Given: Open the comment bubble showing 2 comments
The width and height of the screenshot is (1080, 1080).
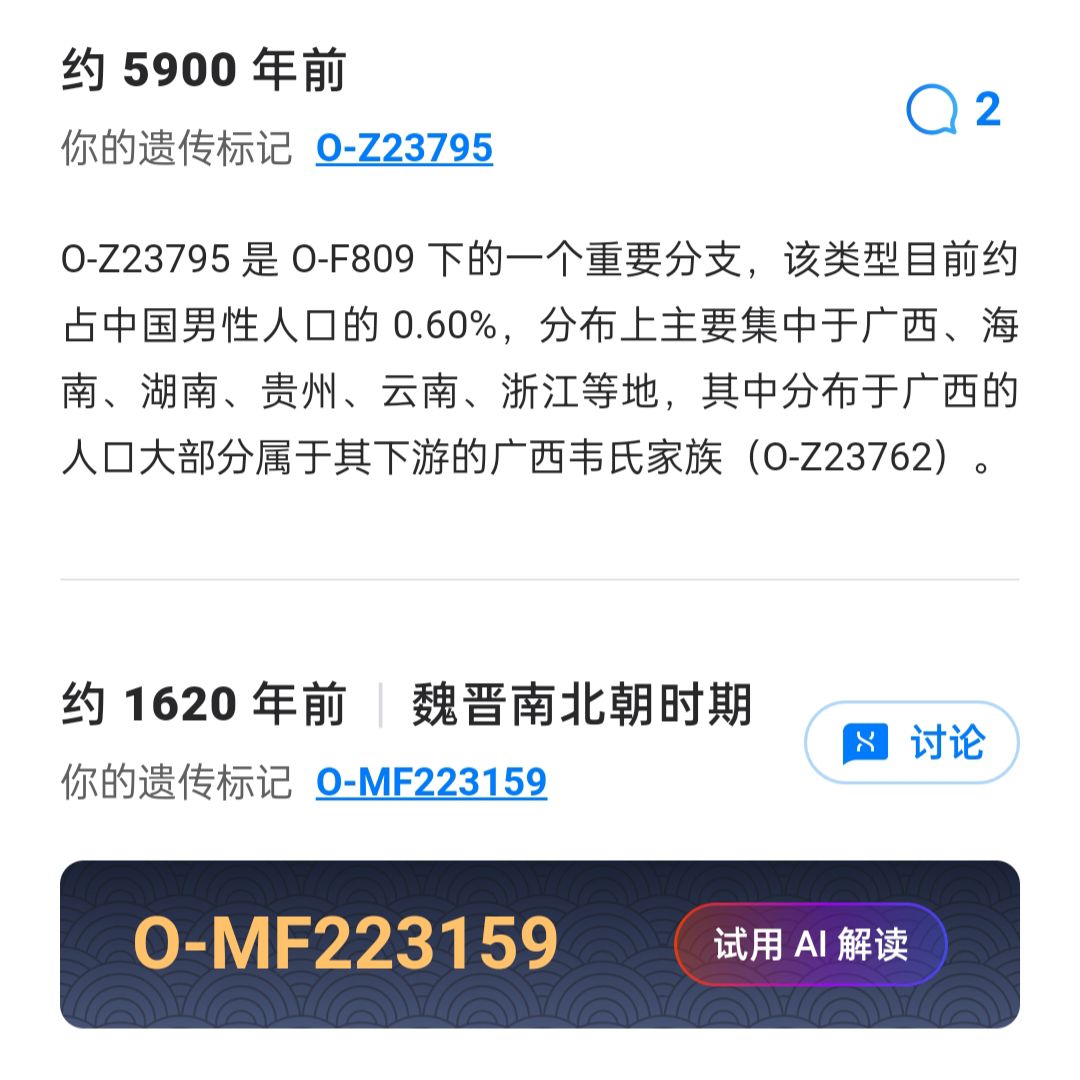Looking at the screenshot, I should pos(953,110).
